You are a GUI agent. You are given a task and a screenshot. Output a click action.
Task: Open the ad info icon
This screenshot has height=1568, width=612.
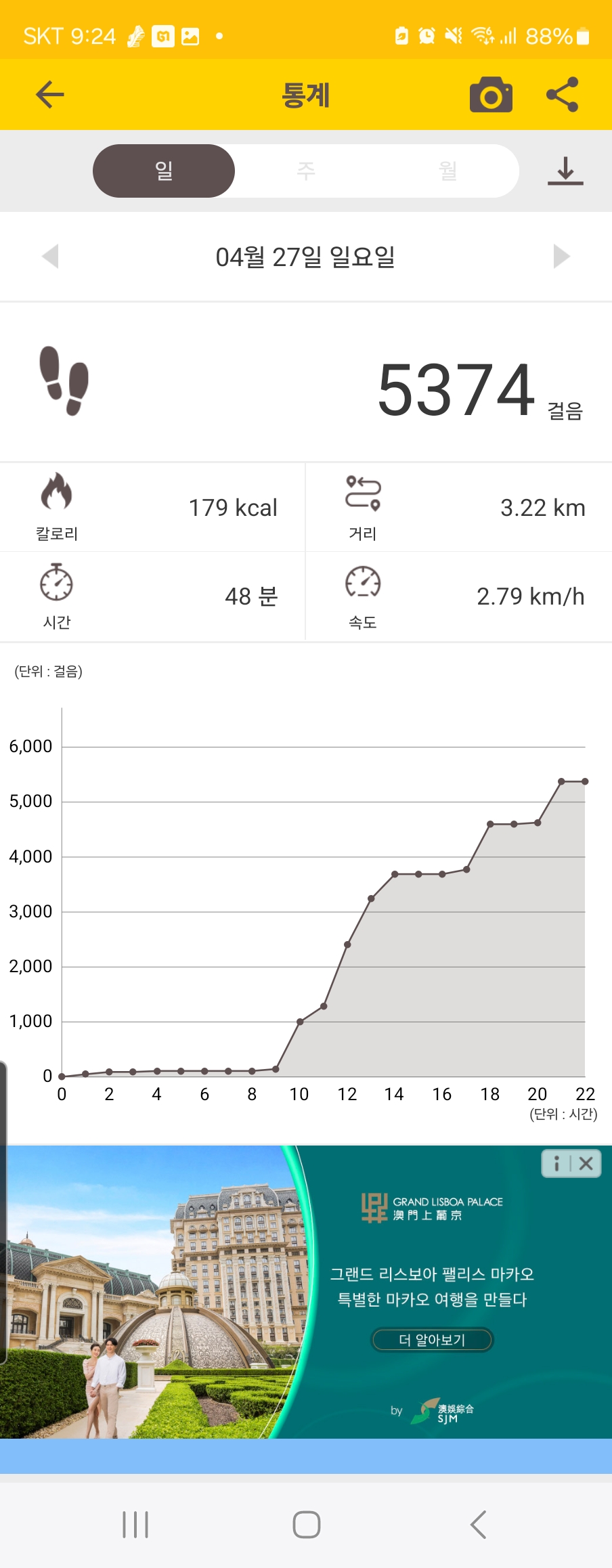tap(556, 1163)
